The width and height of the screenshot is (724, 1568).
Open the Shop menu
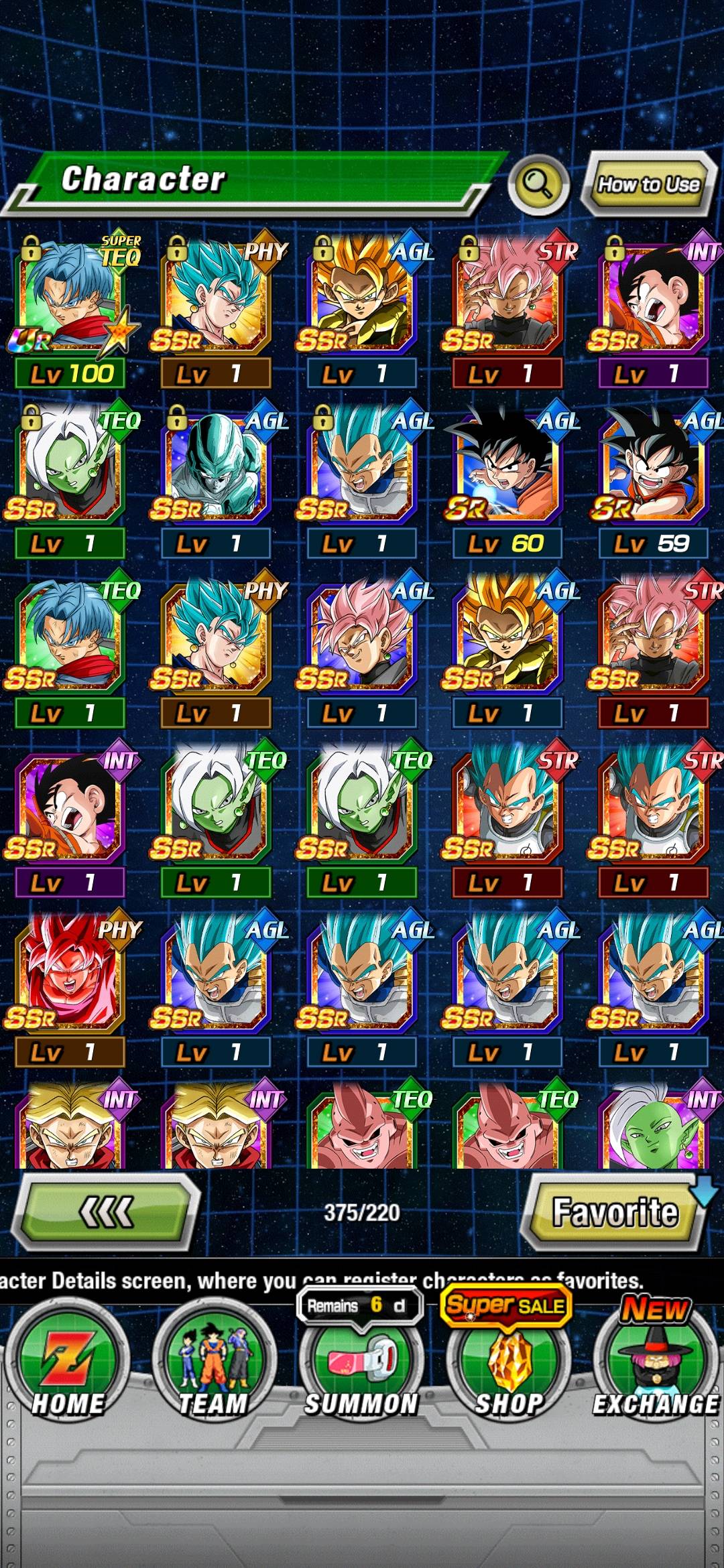click(x=509, y=1367)
